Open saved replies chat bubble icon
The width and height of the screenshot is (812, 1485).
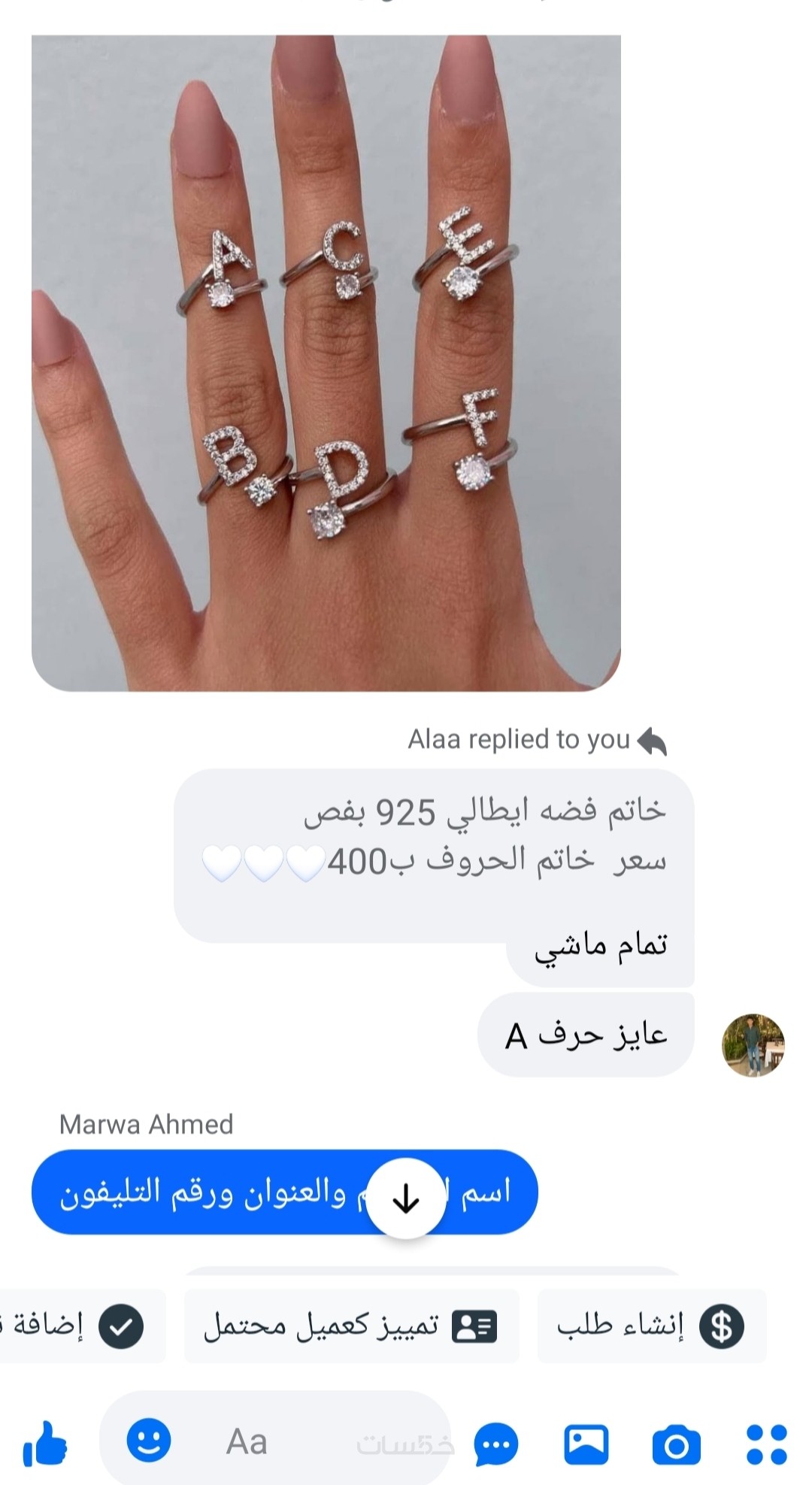coord(496,1444)
